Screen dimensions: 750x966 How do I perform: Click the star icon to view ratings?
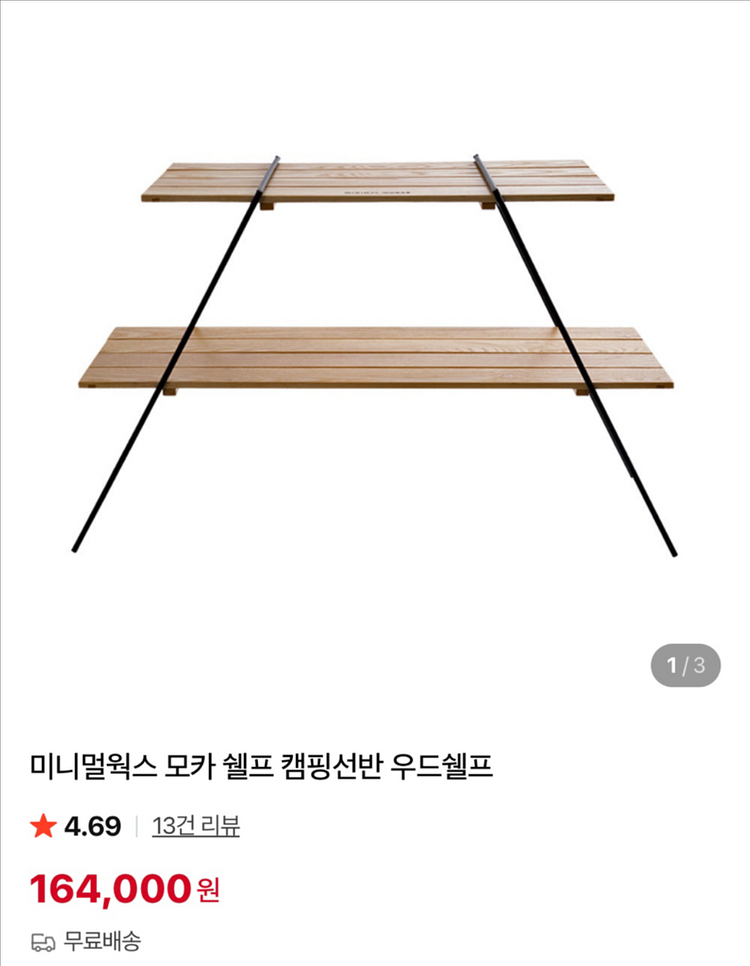click(x=42, y=825)
